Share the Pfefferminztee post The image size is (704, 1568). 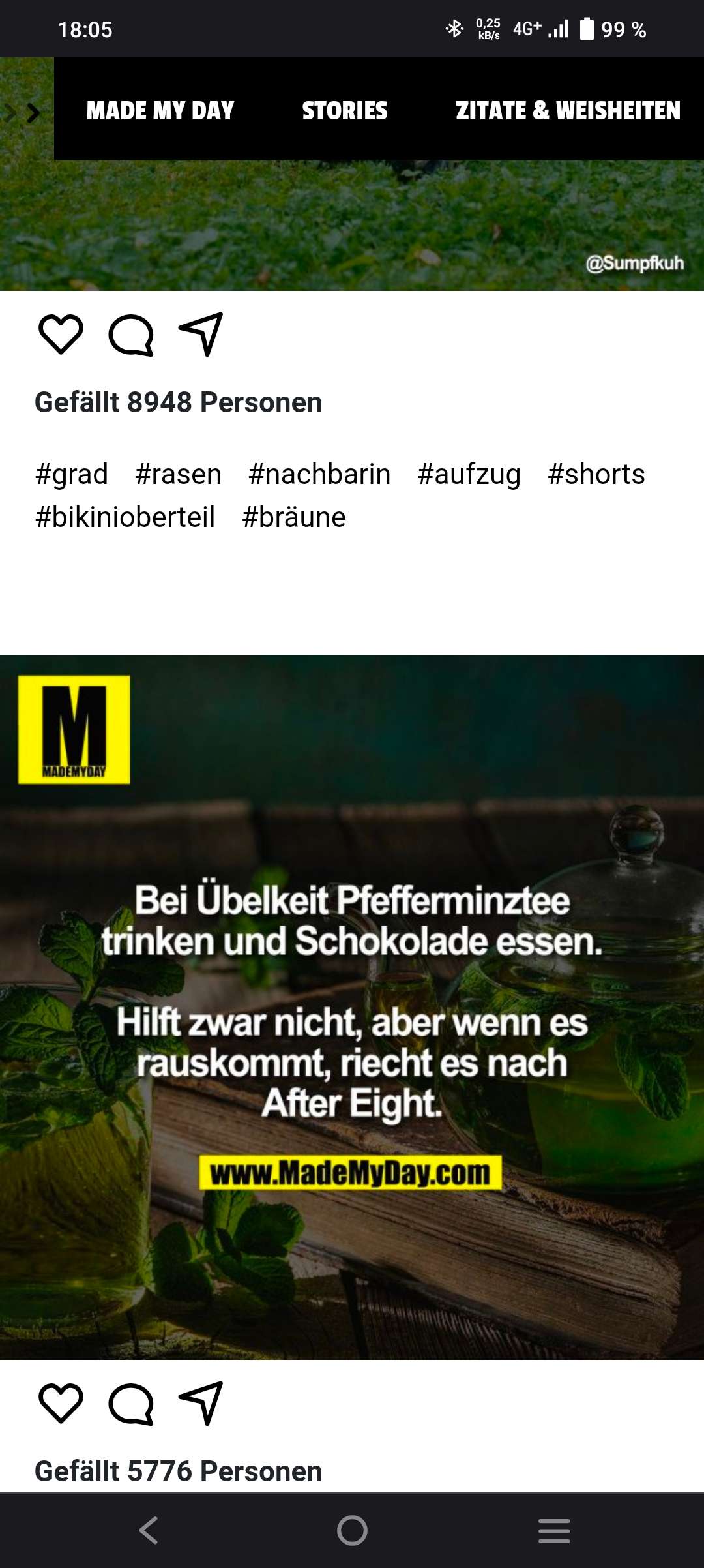pyautogui.click(x=201, y=1402)
